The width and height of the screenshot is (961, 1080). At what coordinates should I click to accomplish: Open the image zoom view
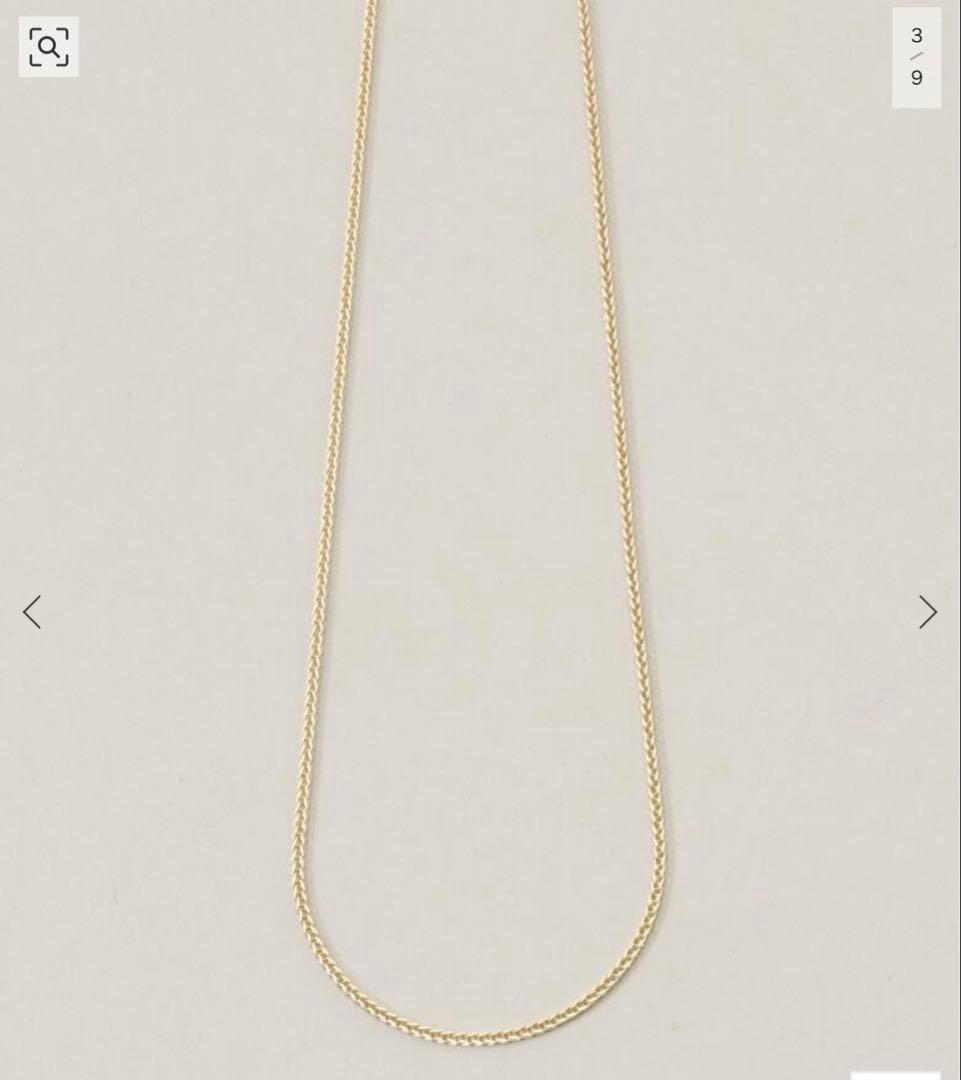(48, 47)
